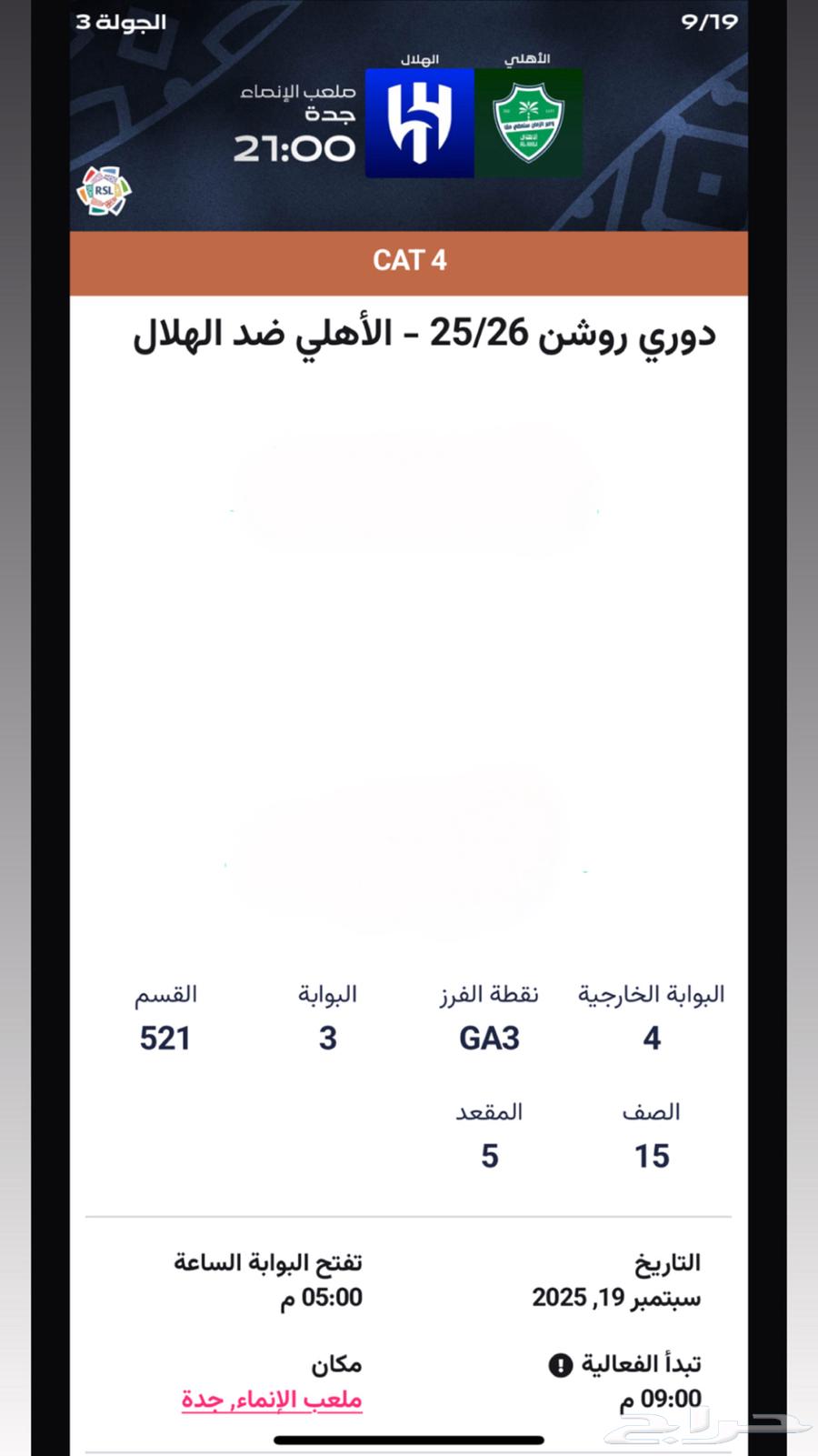The width and height of the screenshot is (818, 1456).
Task: Tap the row value 15
Action: [651, 1155]
